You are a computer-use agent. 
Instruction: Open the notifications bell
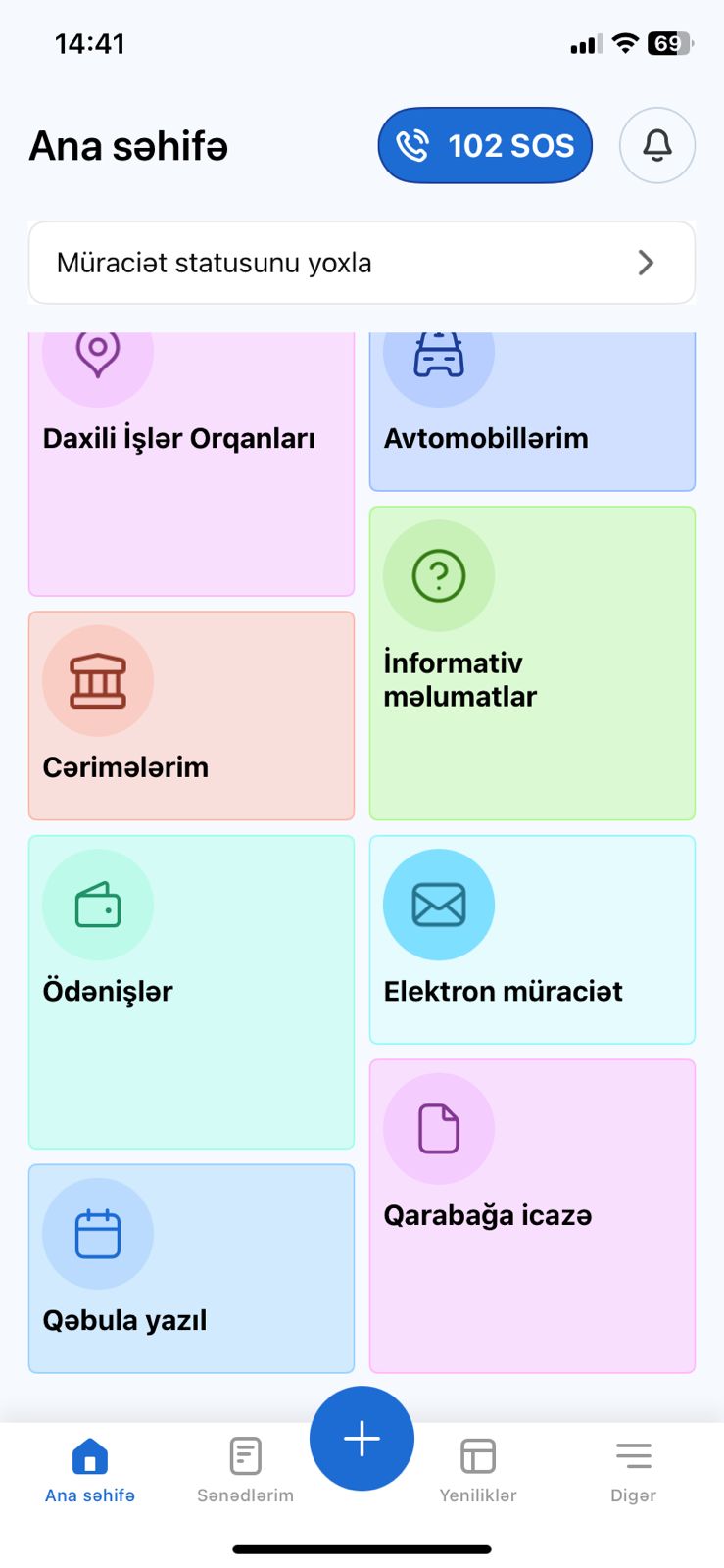pyautogui.click(x=656, y=146)
